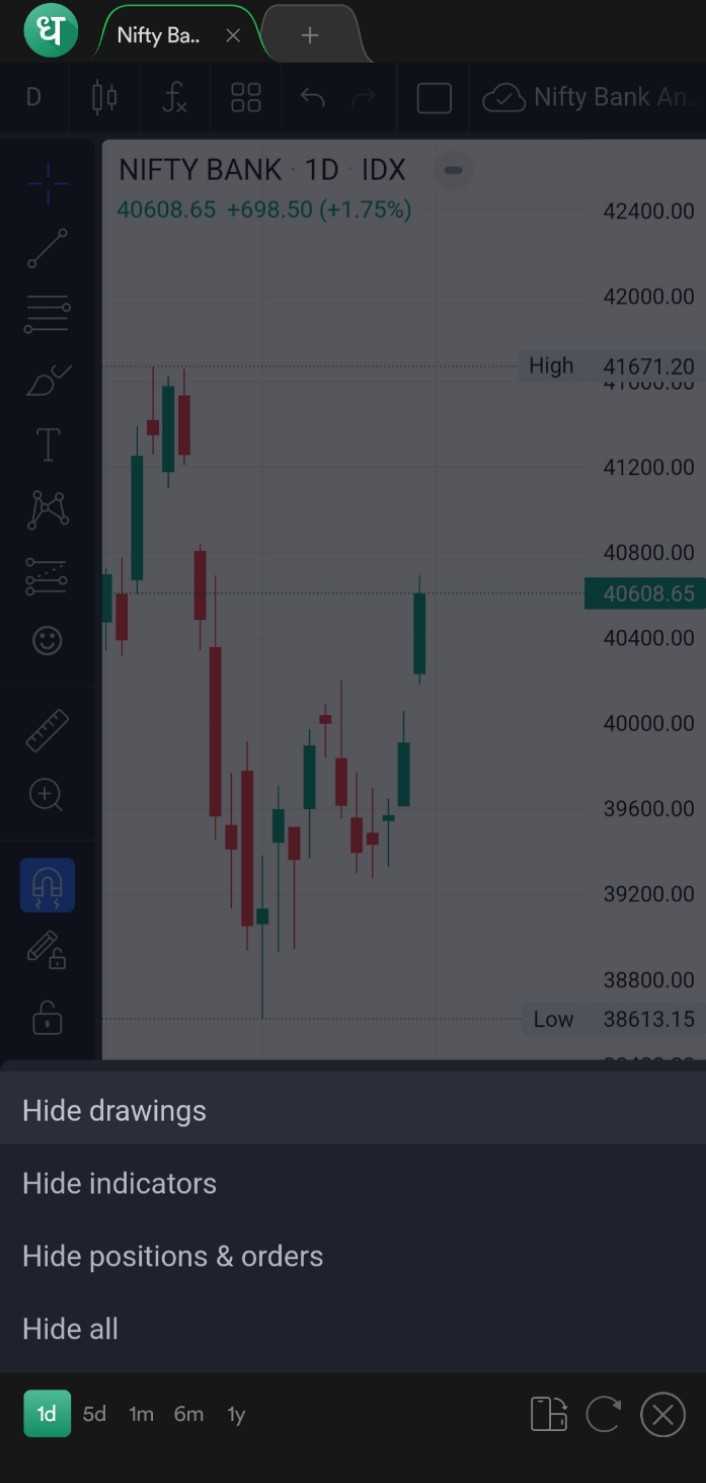Select the trend line drawing tool

click(47, 249)
